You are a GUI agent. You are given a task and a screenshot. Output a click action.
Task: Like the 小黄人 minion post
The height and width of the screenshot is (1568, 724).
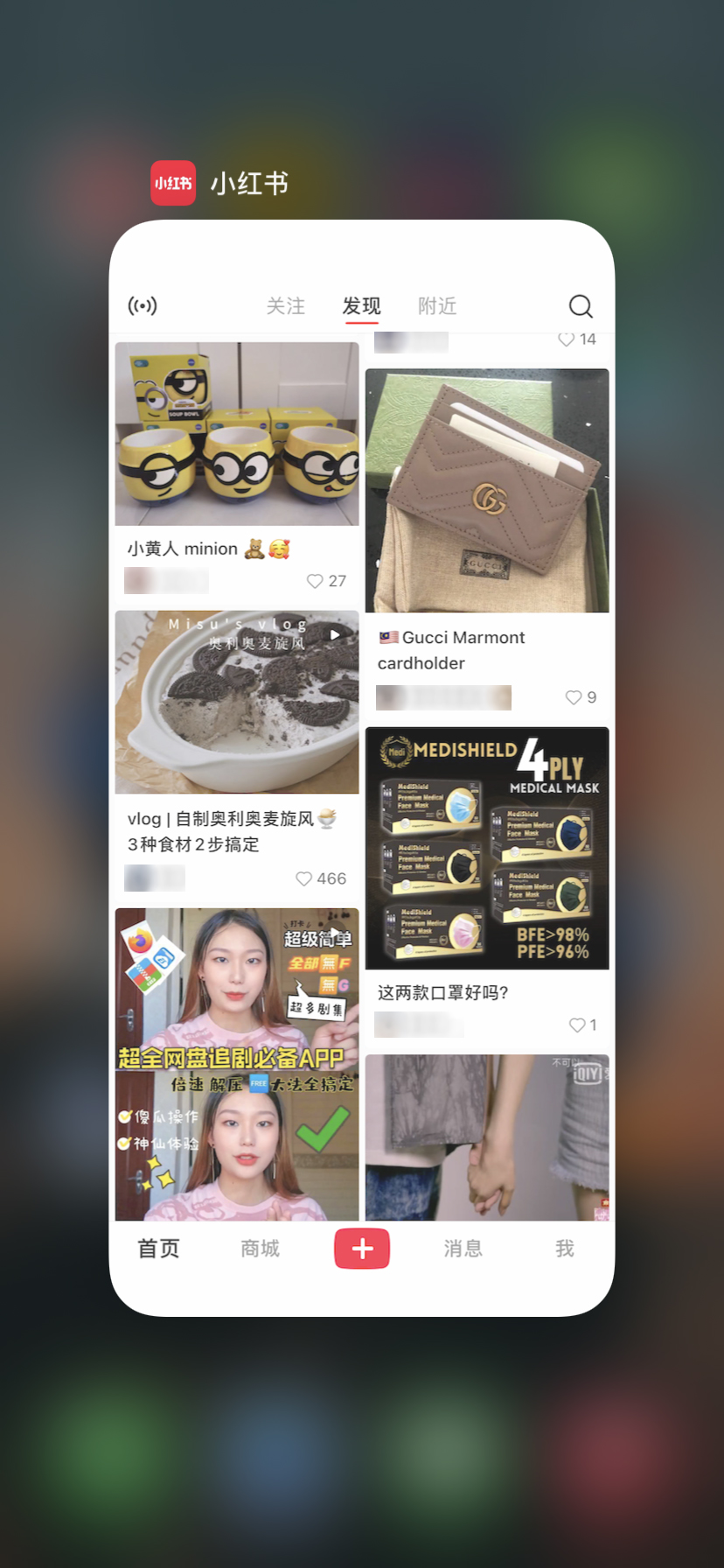point(316,581)
